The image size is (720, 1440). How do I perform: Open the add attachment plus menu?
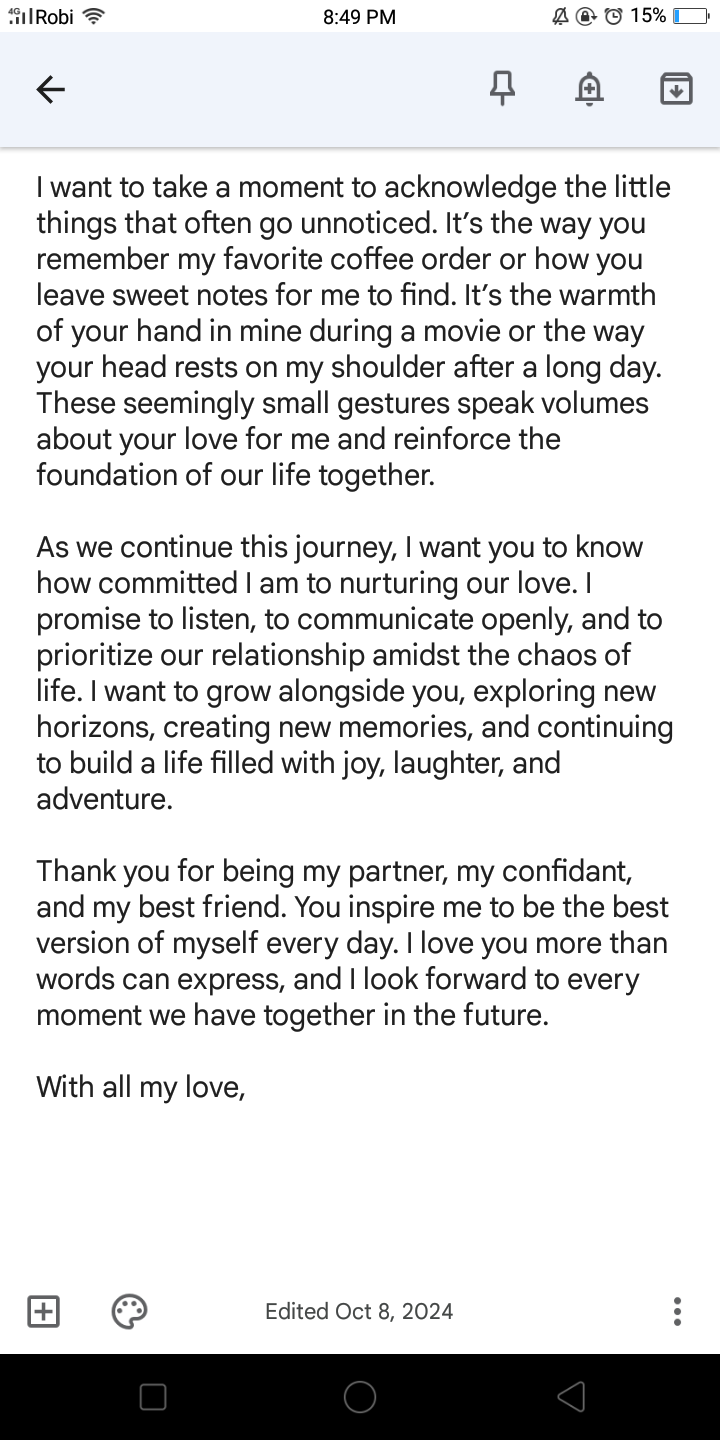pos(43,1311)
